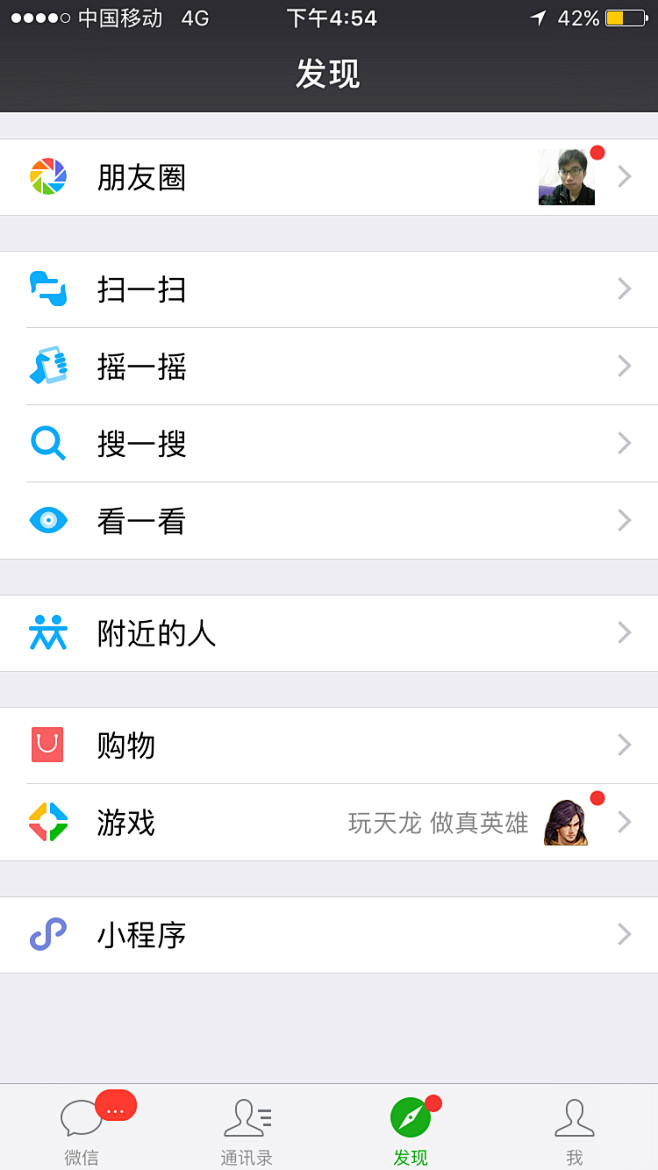
Task: Select the 发现 tab
Action: (x=411, y=1128)
